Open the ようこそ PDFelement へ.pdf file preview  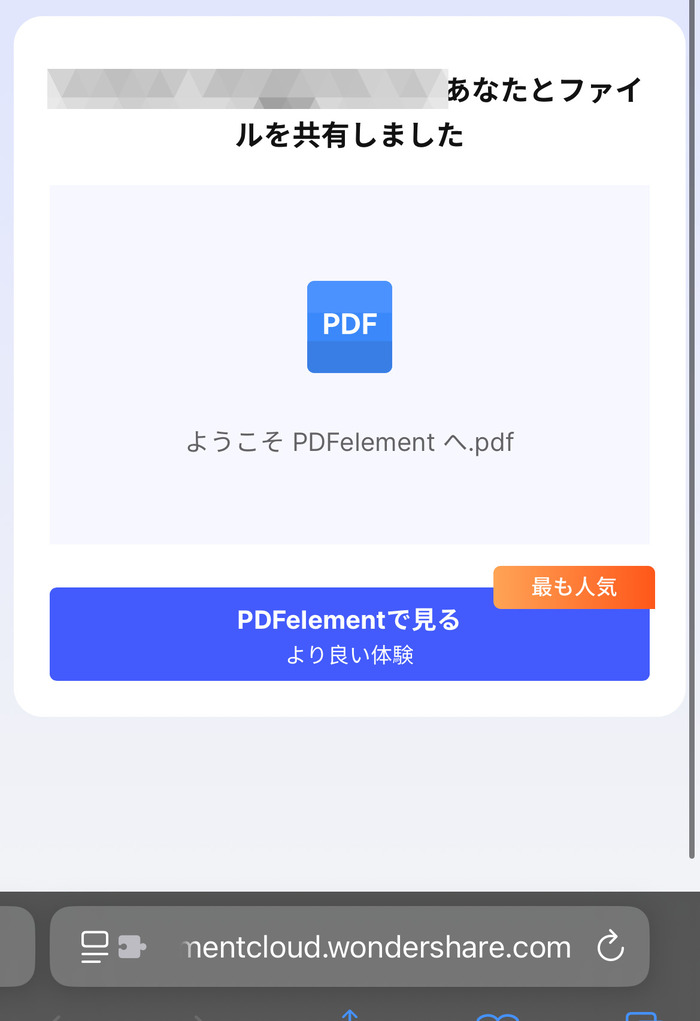pyautogui.click(x=349, y=364)
